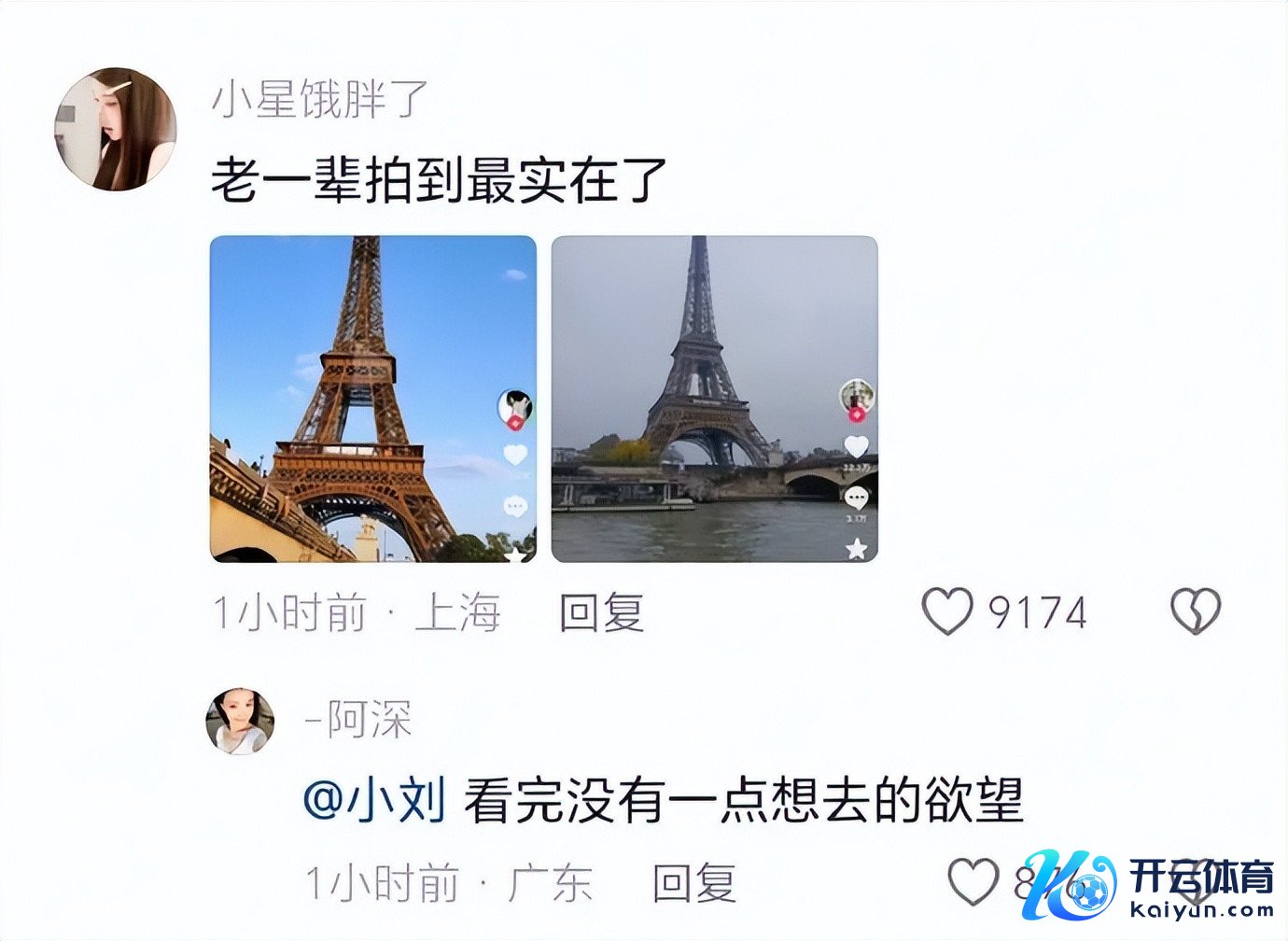Dislike 小星饿胖了's comment with broken heart

click(x=1195, y=611)
